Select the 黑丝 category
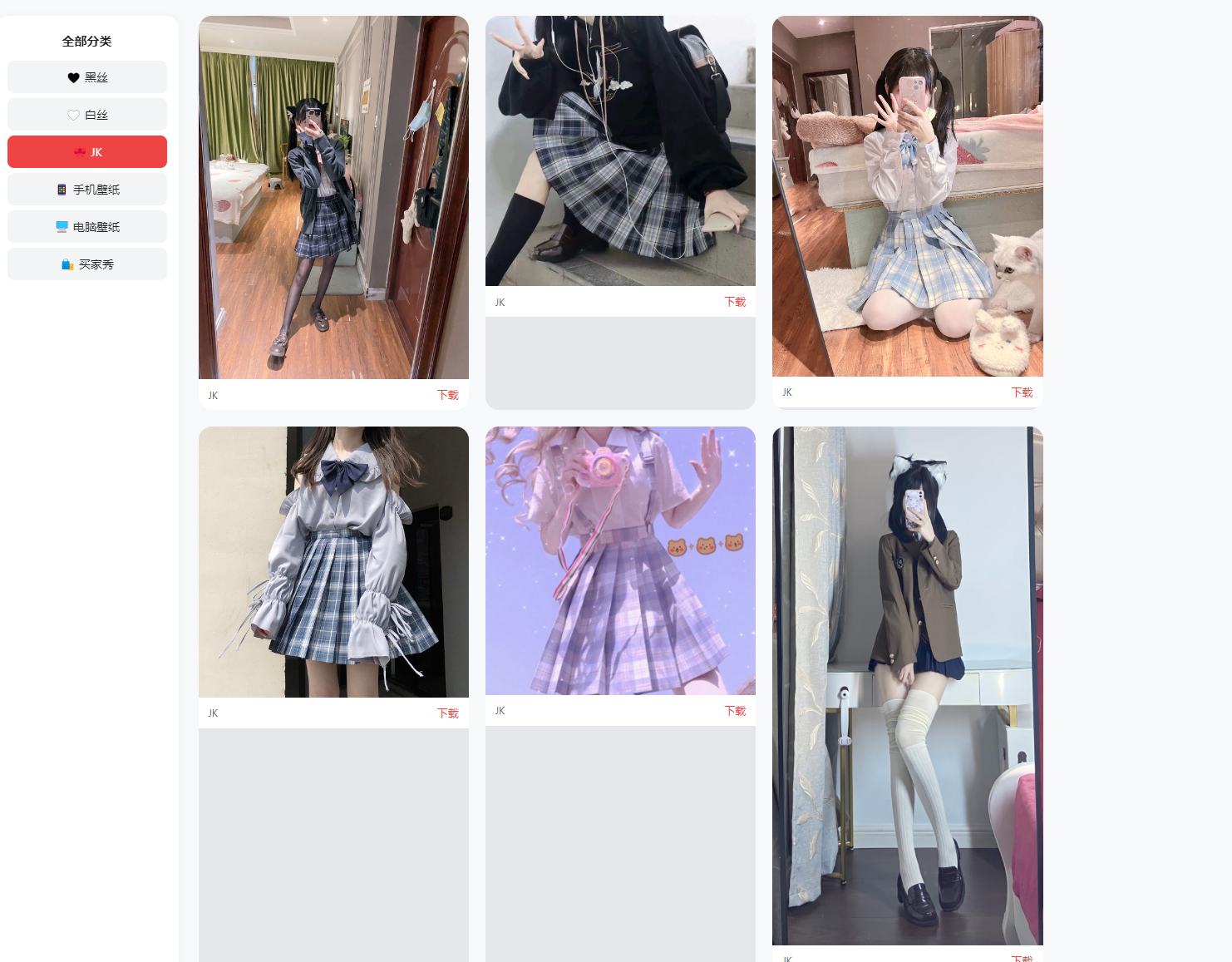This screenshot has height=962, width=1232. pos(87,77)
